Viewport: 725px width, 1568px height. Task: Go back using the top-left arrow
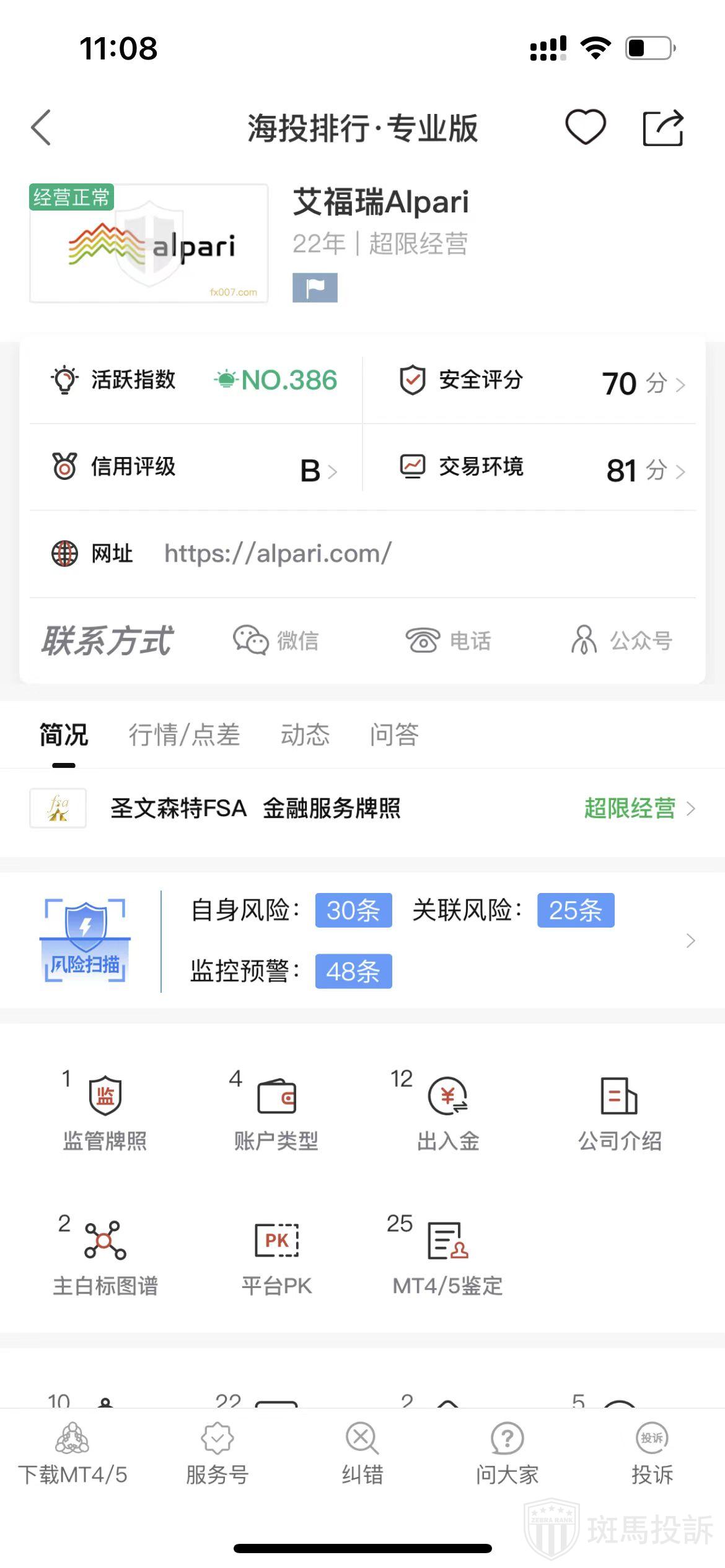41,128
